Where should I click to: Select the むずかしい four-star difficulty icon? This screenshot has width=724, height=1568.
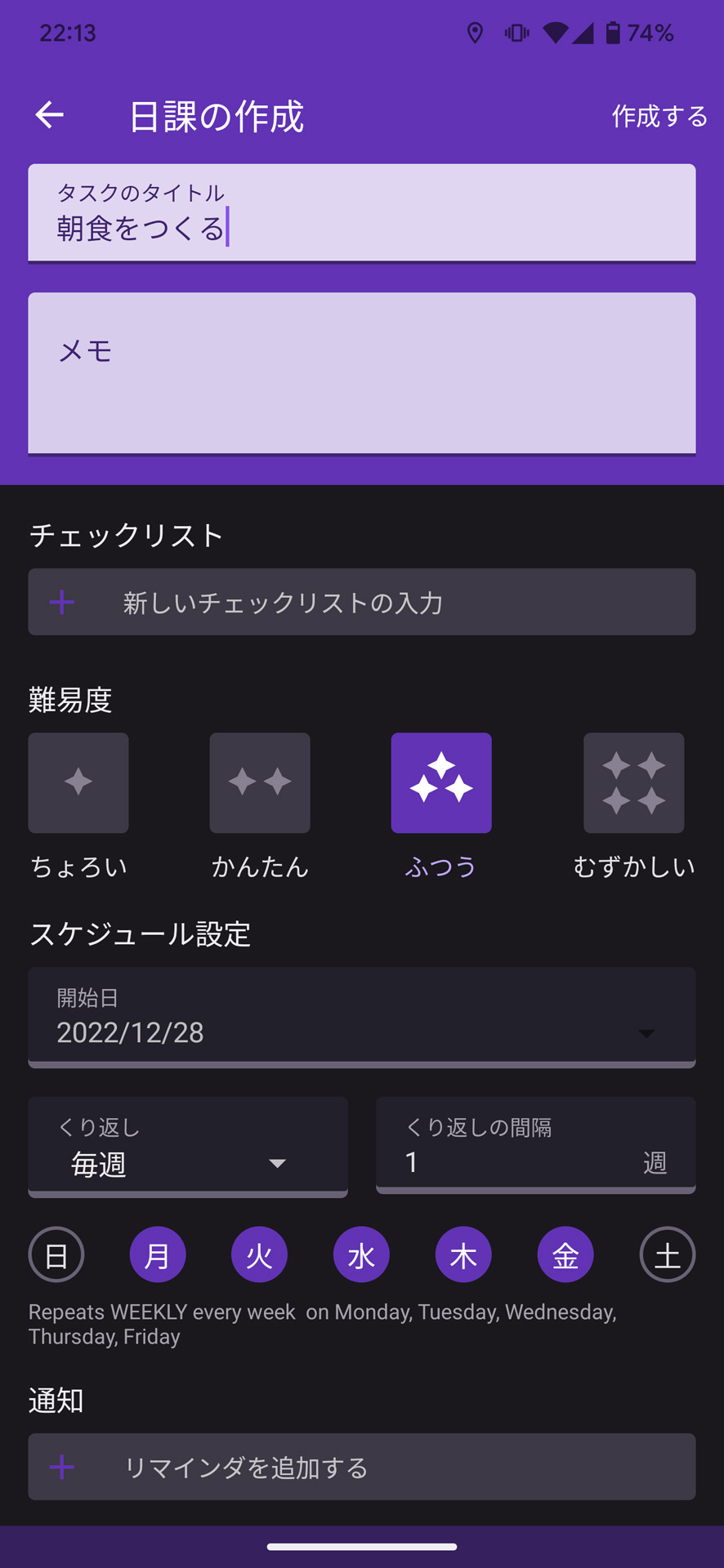pos(633,782)
